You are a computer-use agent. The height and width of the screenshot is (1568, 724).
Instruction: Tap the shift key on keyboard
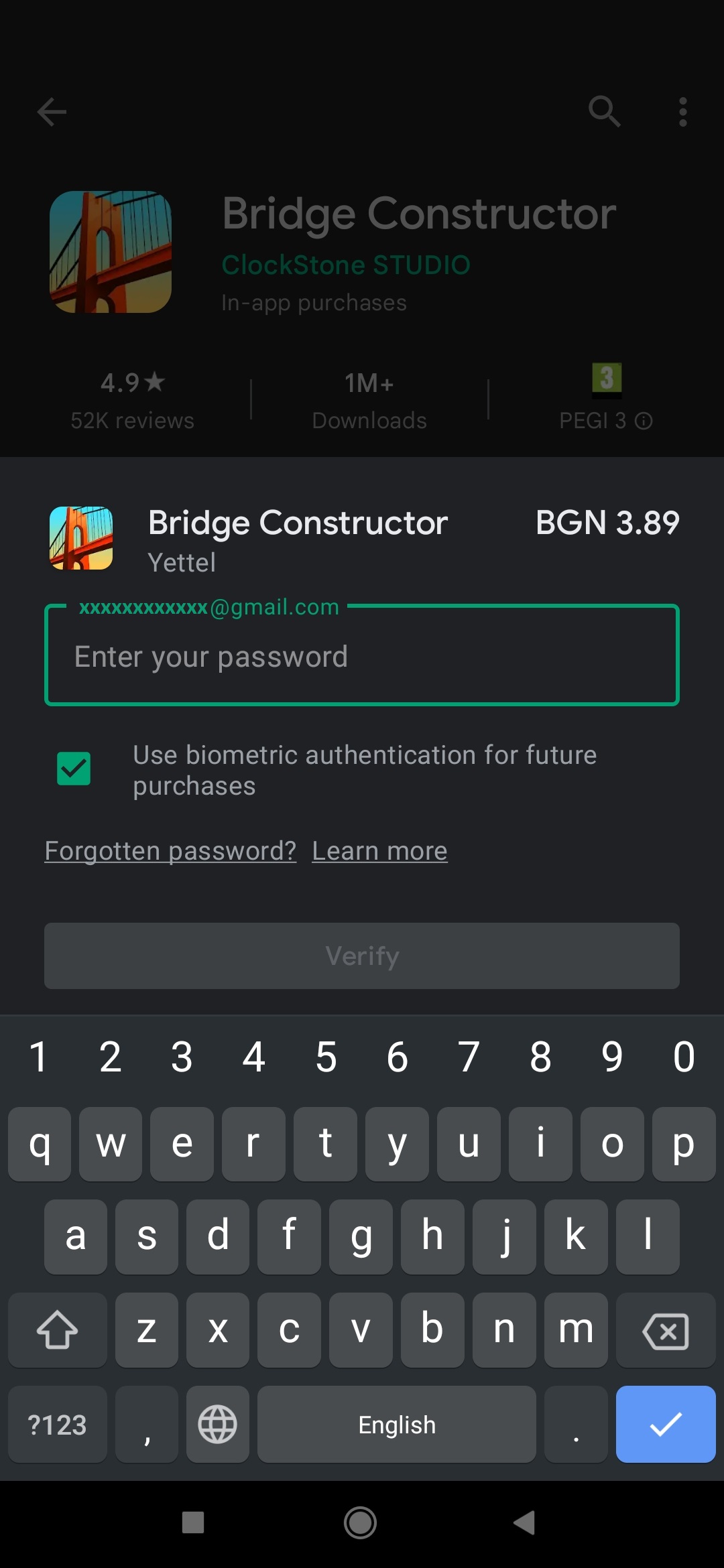coord(58,1330)
